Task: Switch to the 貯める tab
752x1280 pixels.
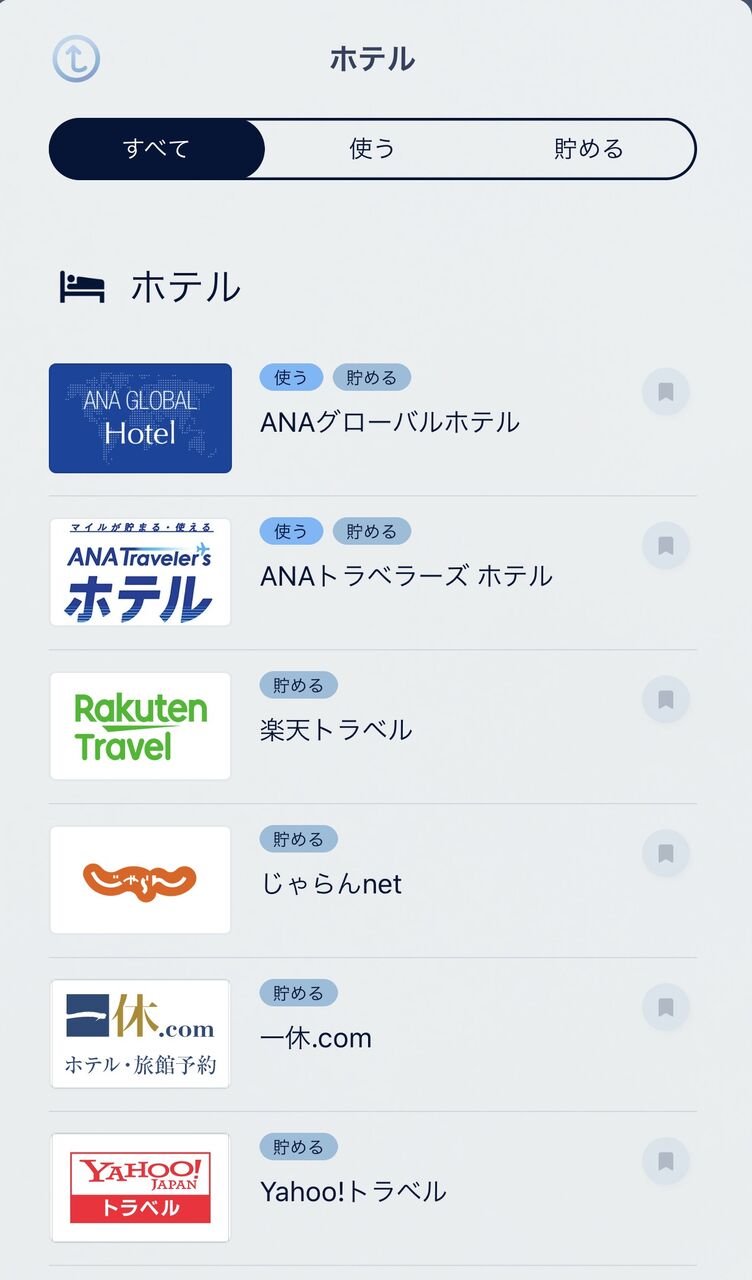Action: 586,148
